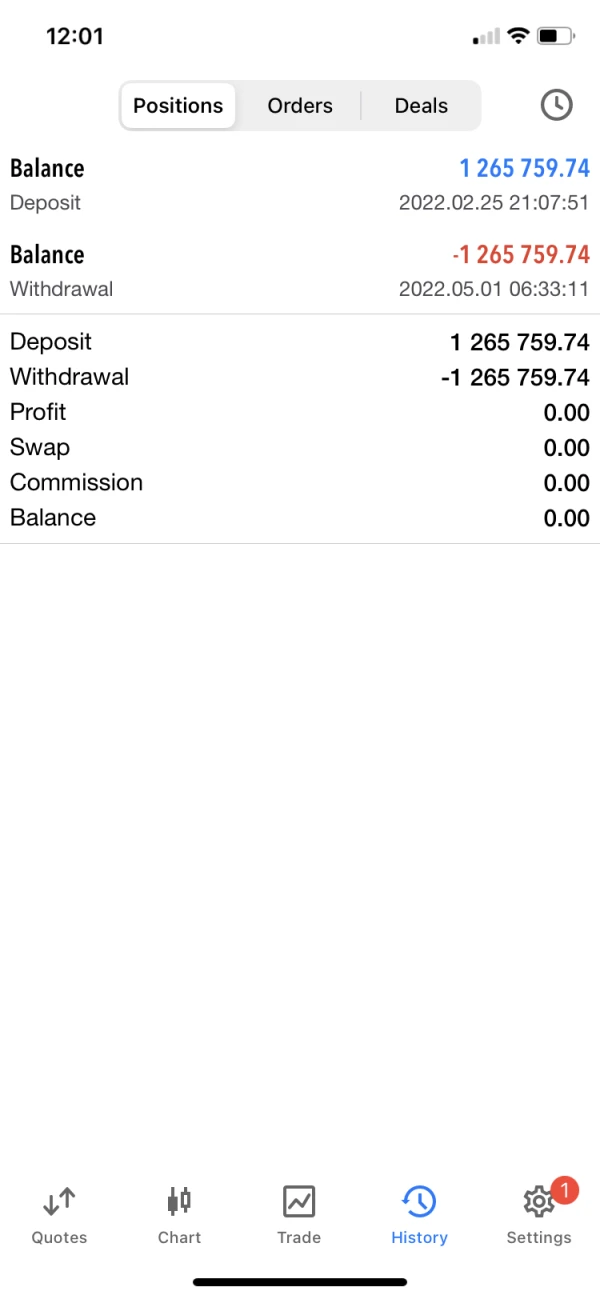The height and width of the screenshot is (1299, 600).
Task: Go to the Chart tab
Action: point(179,1214)
